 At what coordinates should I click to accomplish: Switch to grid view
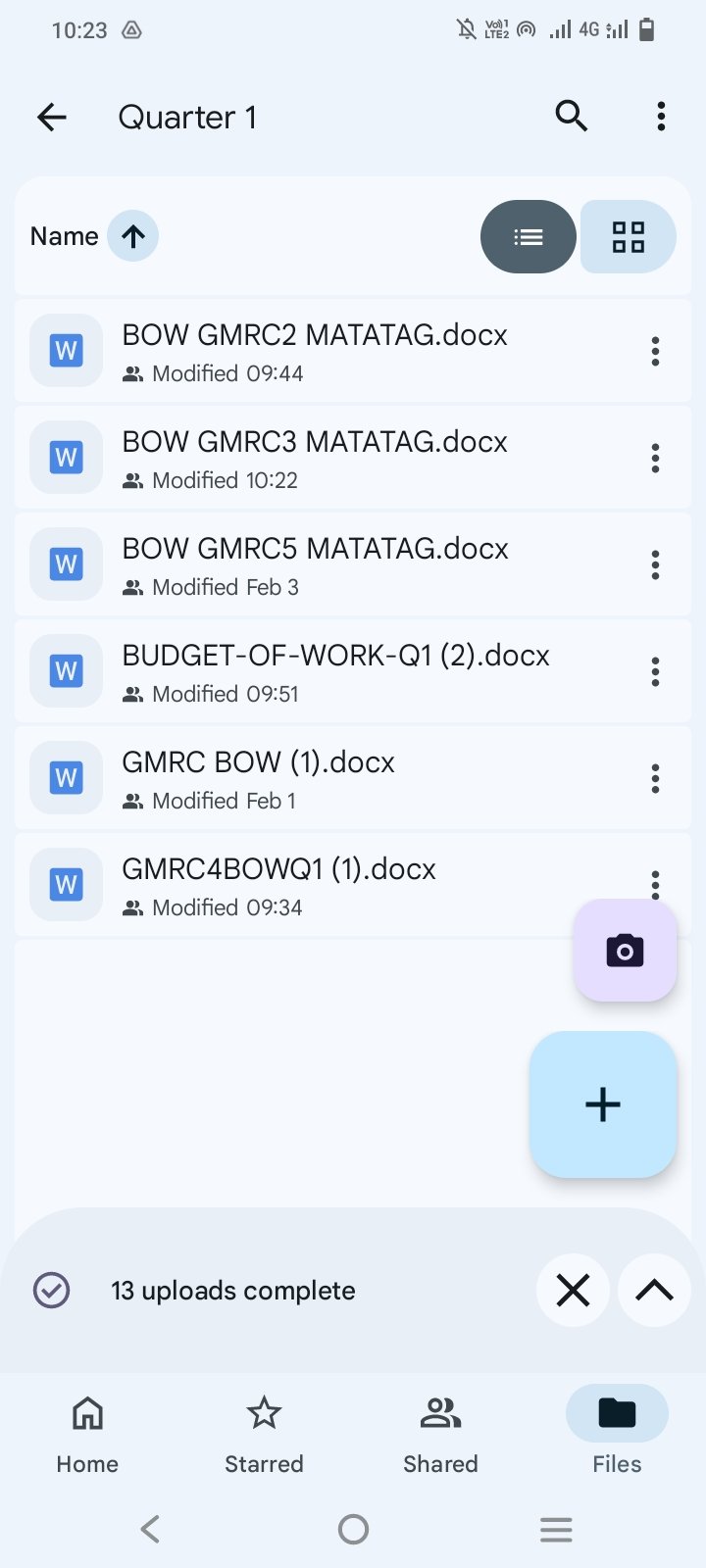[x=628, y=237]
